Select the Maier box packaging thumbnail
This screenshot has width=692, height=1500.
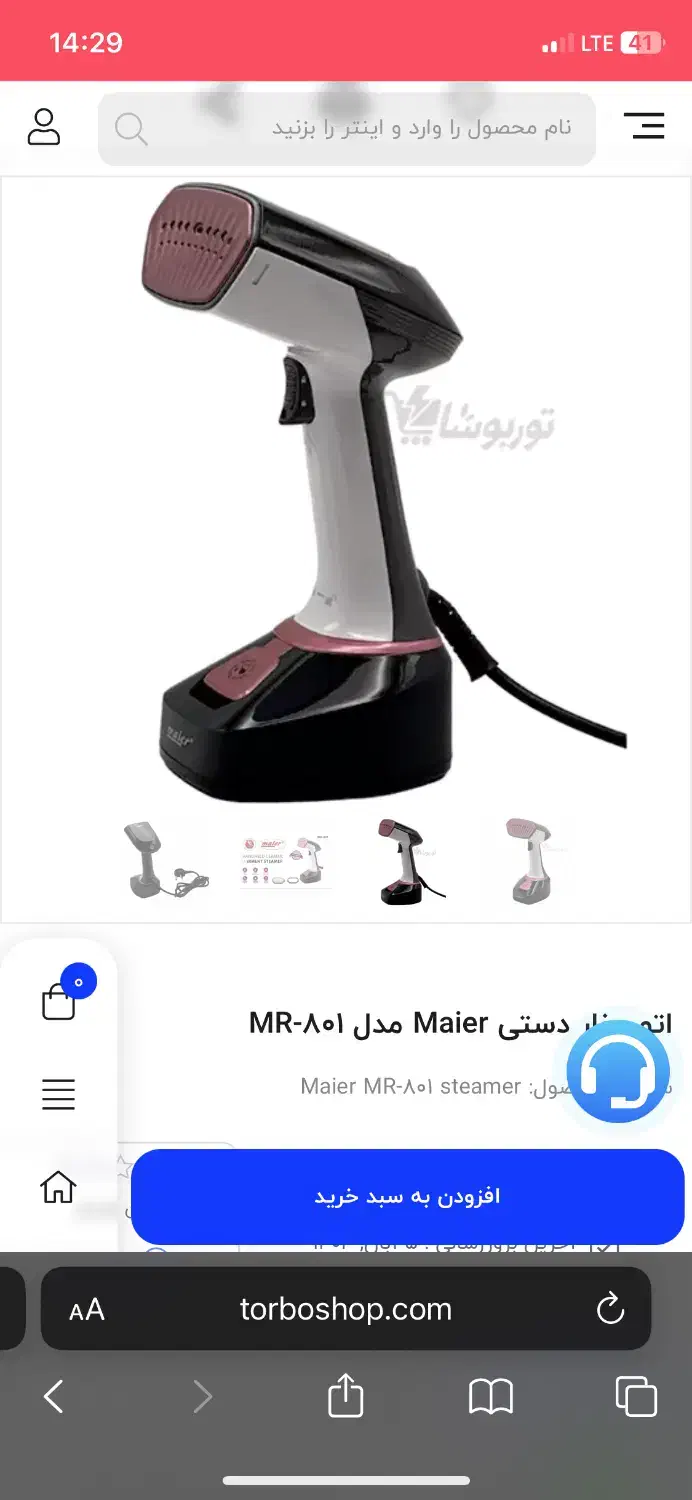285,861
